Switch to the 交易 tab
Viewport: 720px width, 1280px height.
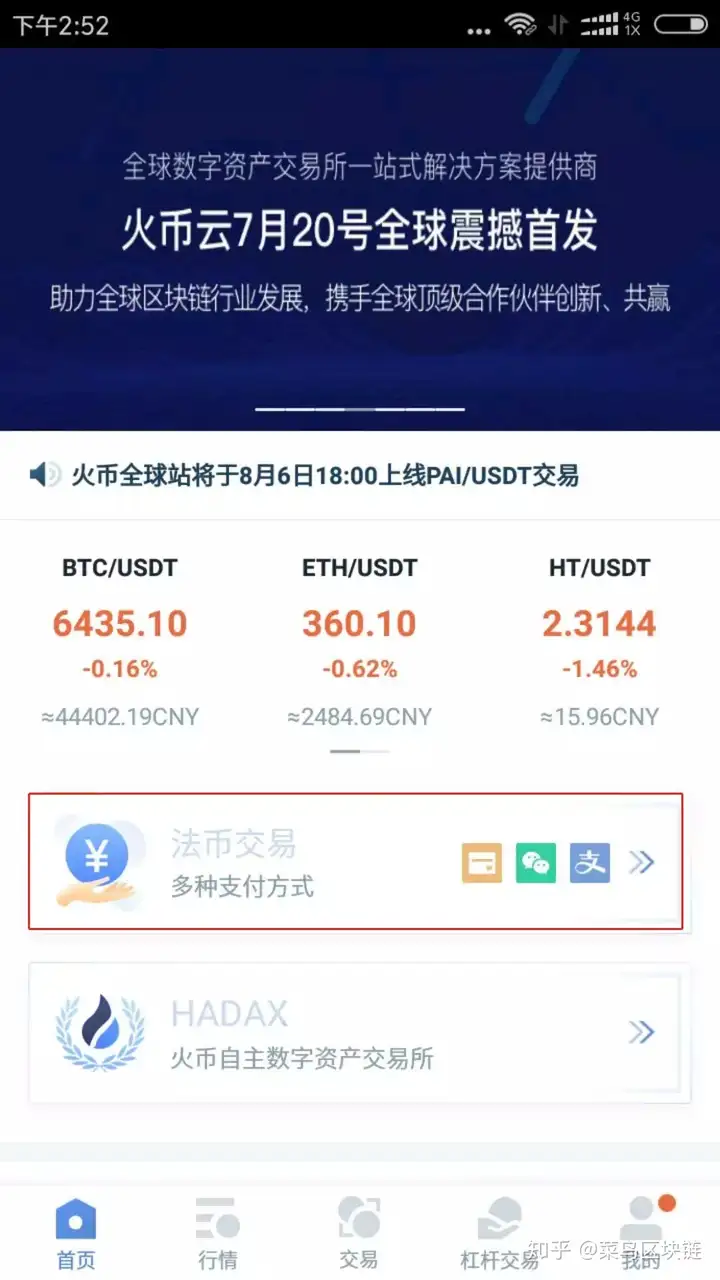coord(358,1234)
